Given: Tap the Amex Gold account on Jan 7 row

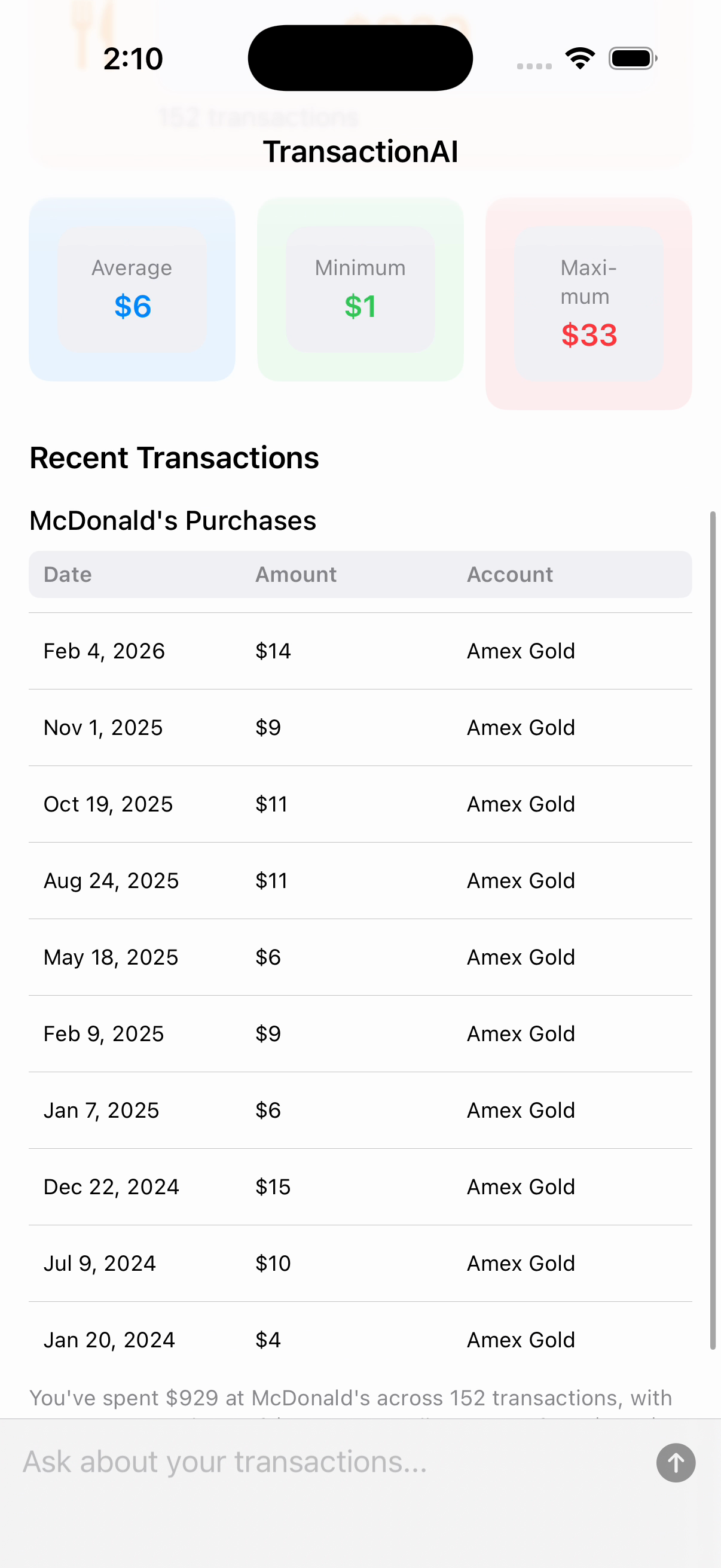Looking at the screenshot, I should point(520,1110).
